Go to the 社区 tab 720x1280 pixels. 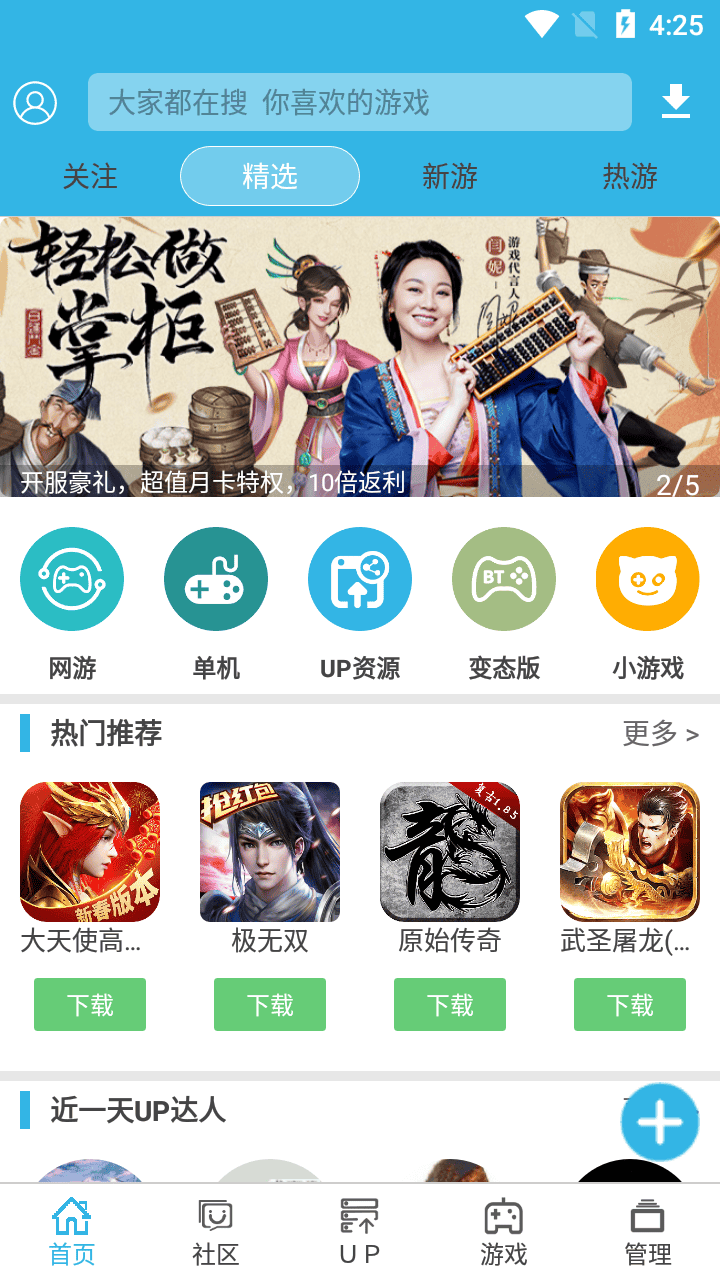tap(216, 1233)
